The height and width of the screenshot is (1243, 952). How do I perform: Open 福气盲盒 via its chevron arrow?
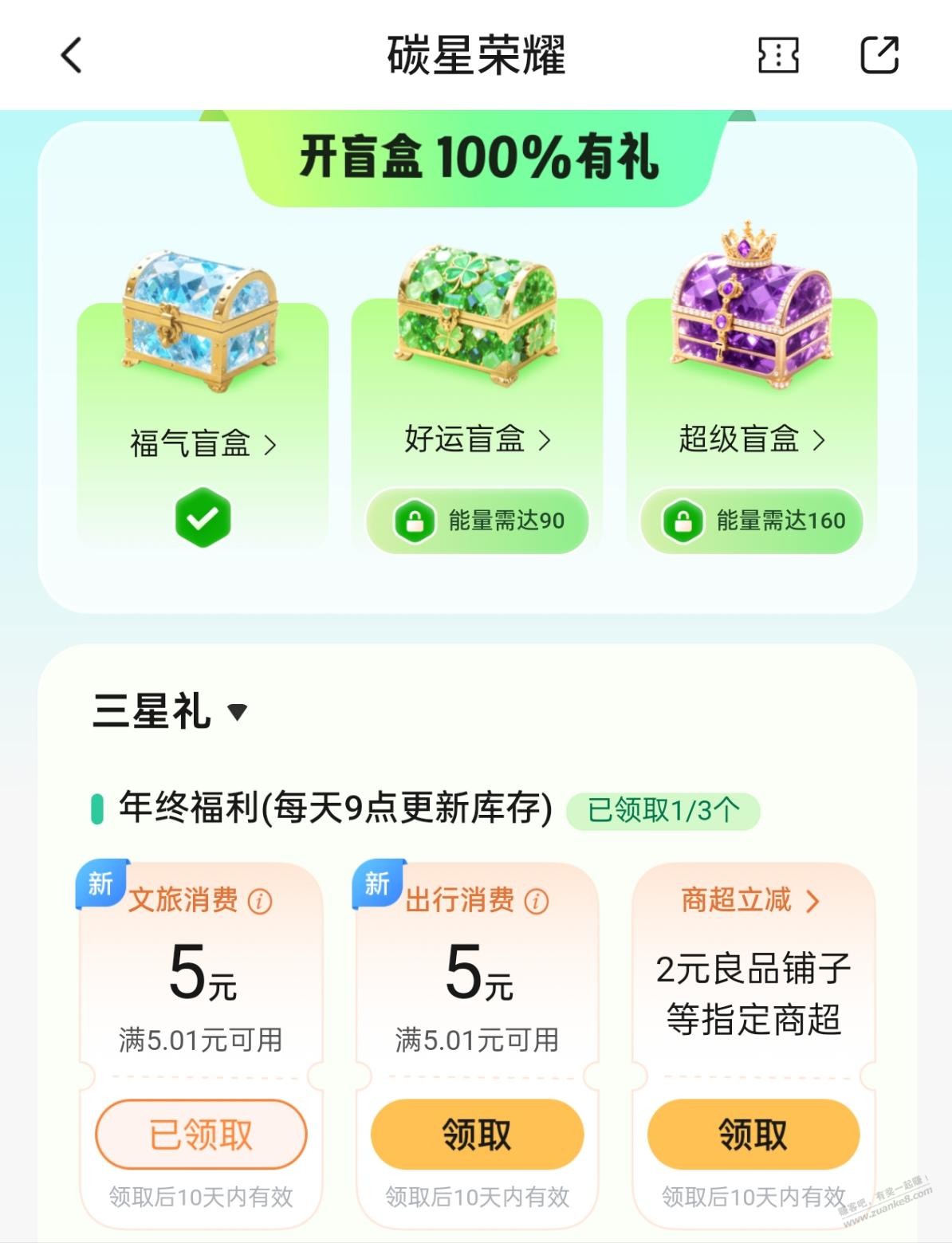click(270, 445)
